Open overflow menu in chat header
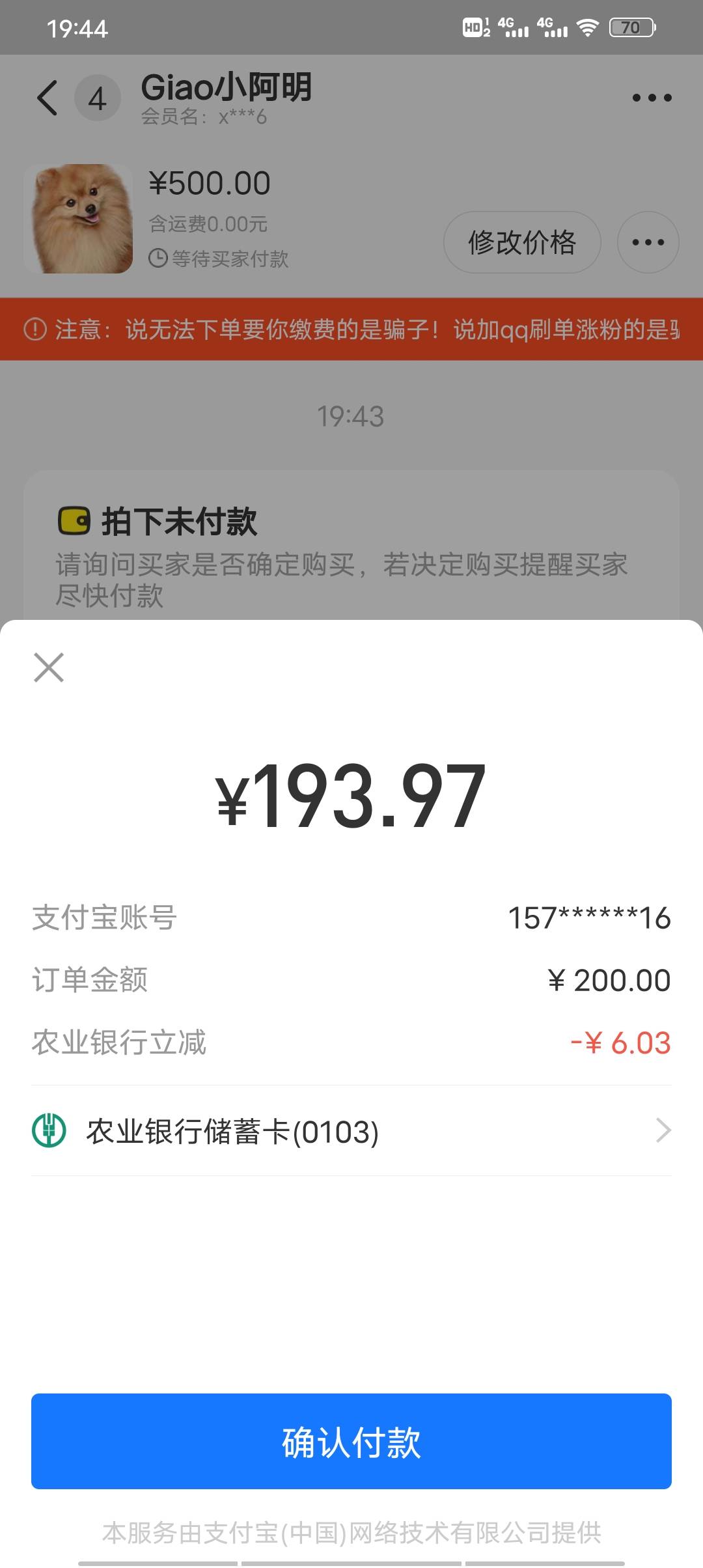This screenshot has width=703, height=1568. point(652,98)
